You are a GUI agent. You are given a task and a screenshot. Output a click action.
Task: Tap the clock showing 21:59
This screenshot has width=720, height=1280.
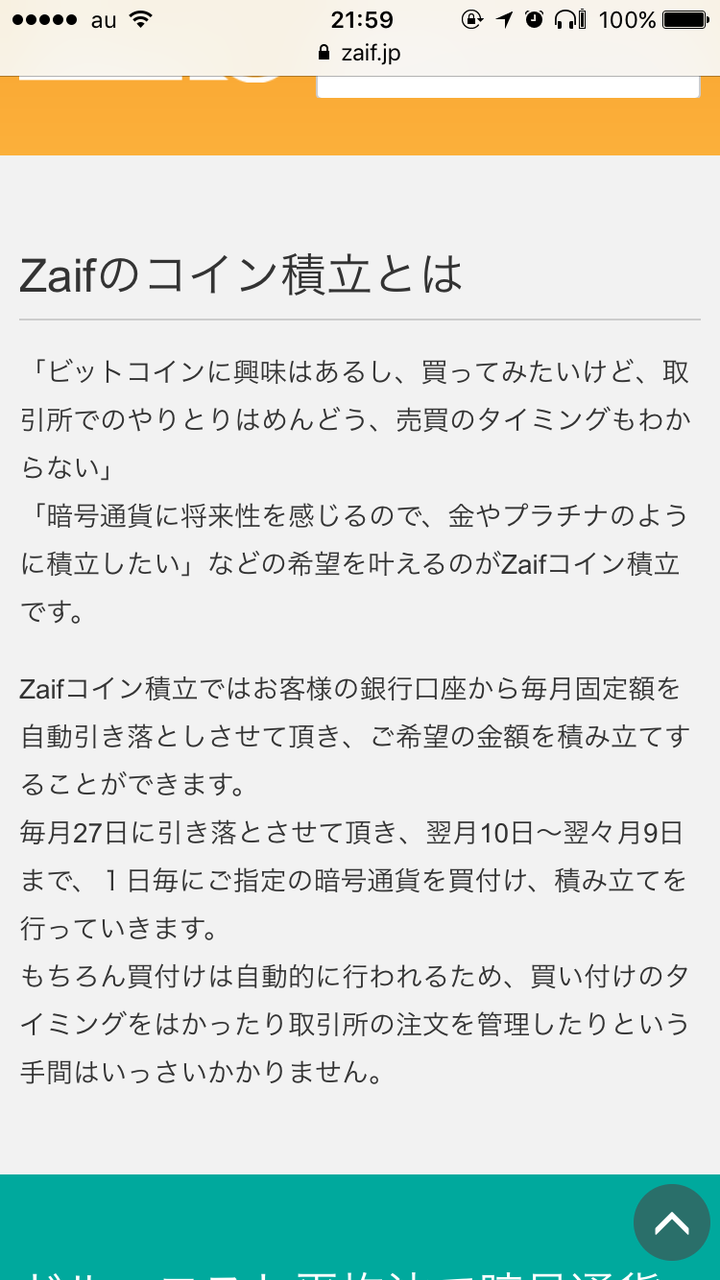click(x=360, y=18)
